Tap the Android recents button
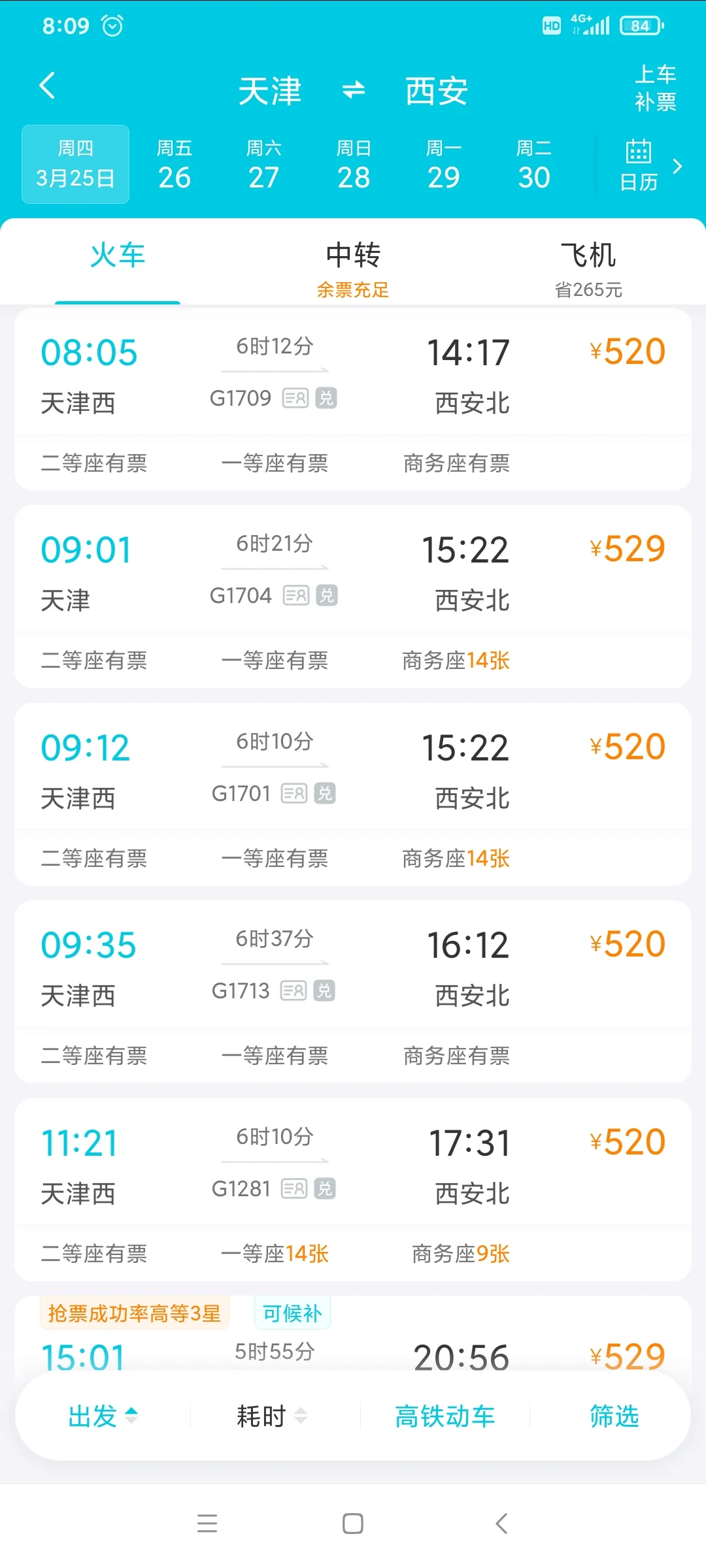 pos(207,1524)
